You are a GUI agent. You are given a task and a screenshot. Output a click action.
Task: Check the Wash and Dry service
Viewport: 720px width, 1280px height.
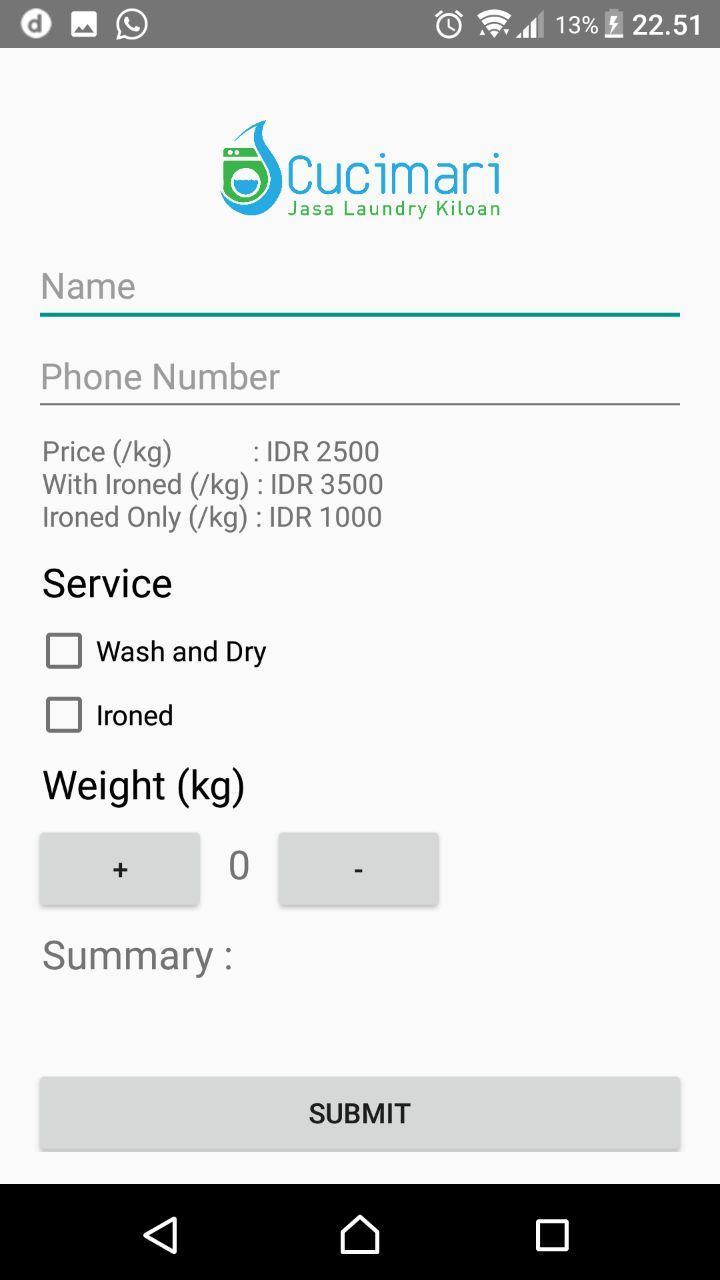(64, 651)
